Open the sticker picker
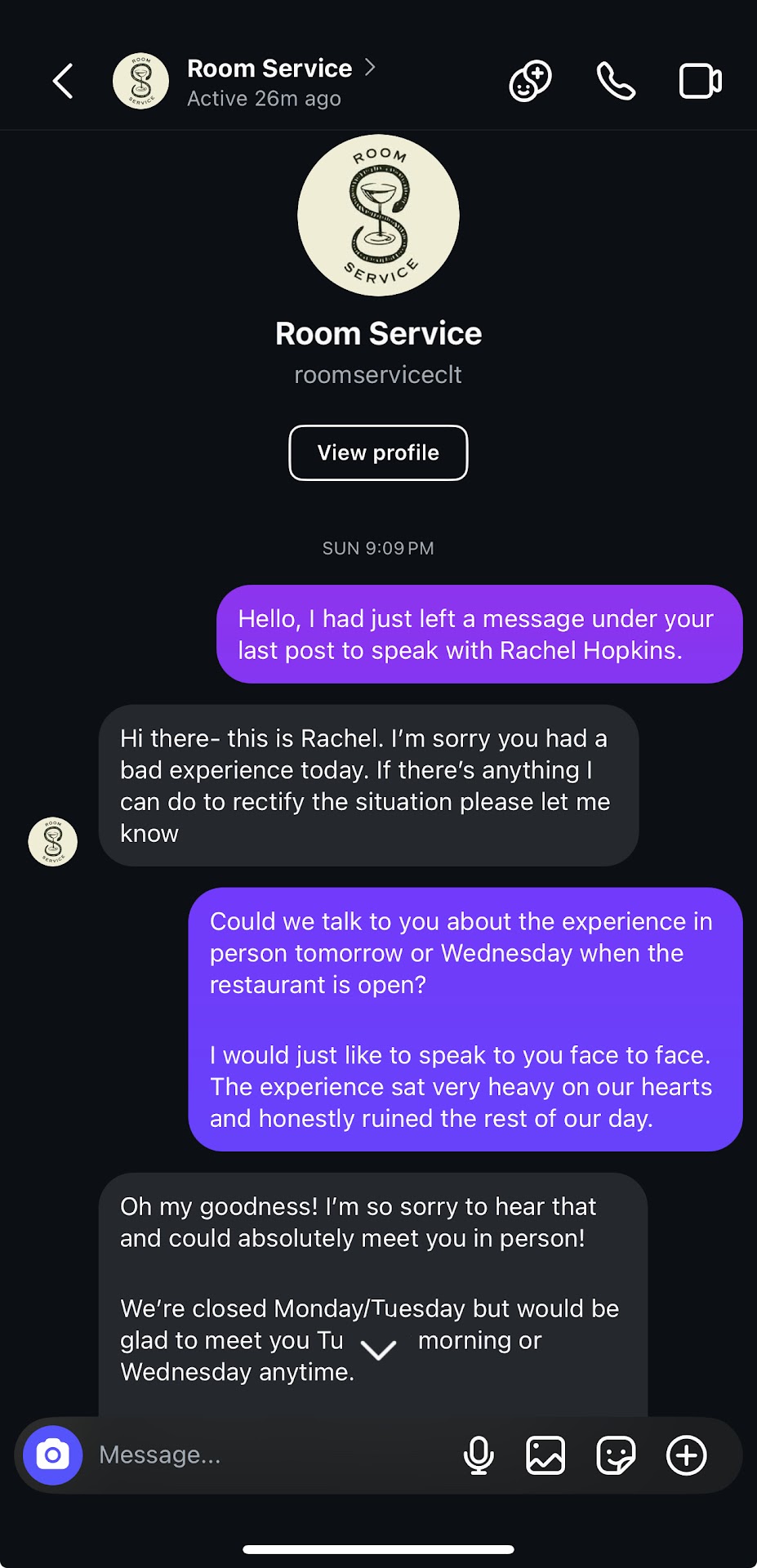Viewport: 757px width, 1568px height. click(x=616, y=1455)
